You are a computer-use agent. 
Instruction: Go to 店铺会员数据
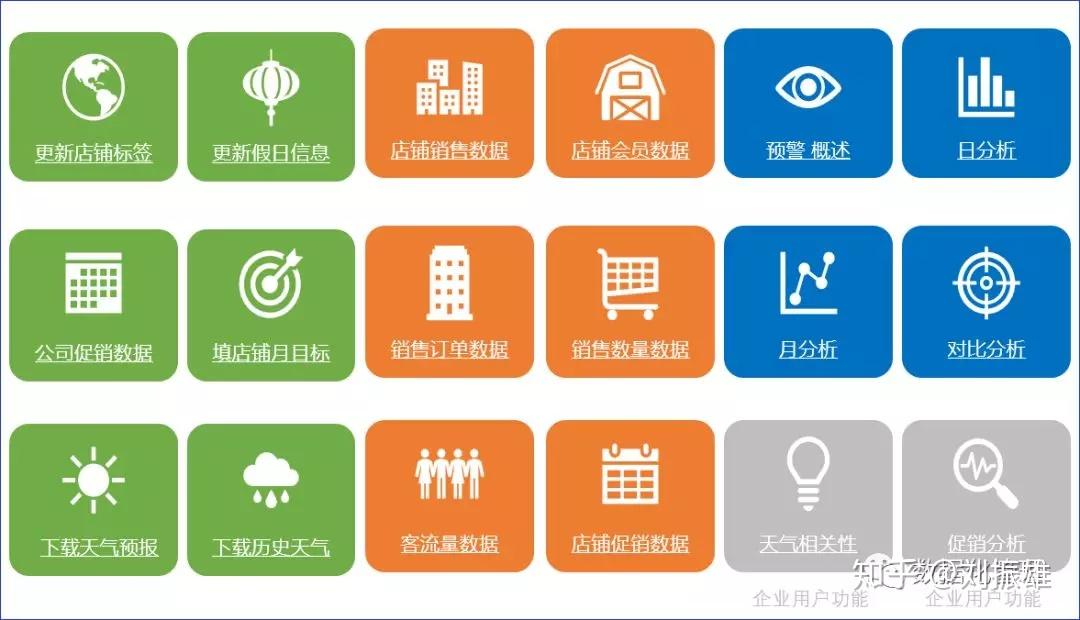pyautogui.click(x=630, y=103)
